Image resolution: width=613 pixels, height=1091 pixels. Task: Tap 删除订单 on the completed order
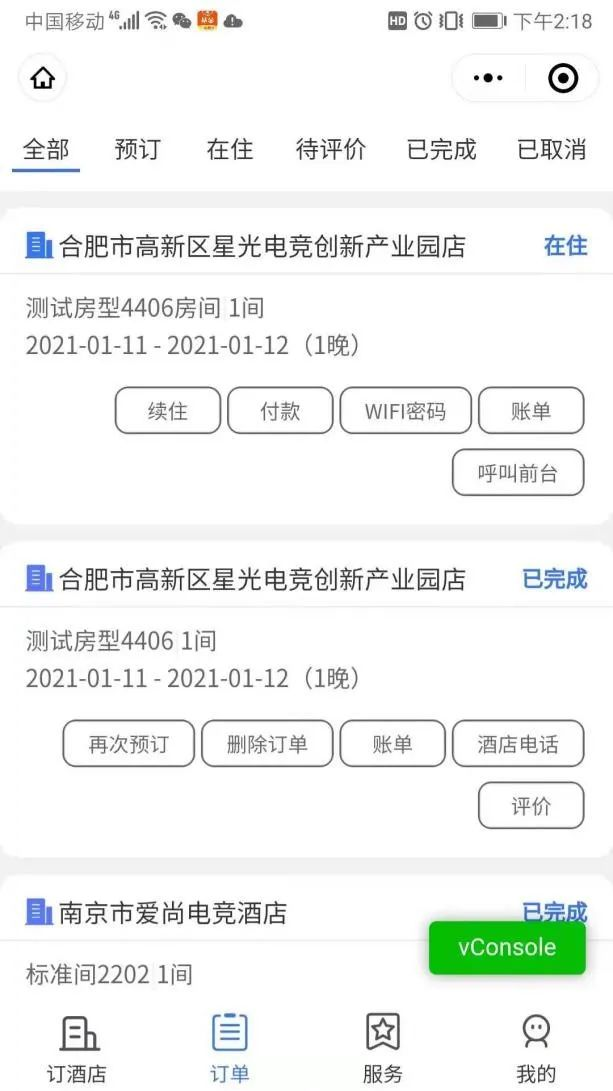(267, 744)
